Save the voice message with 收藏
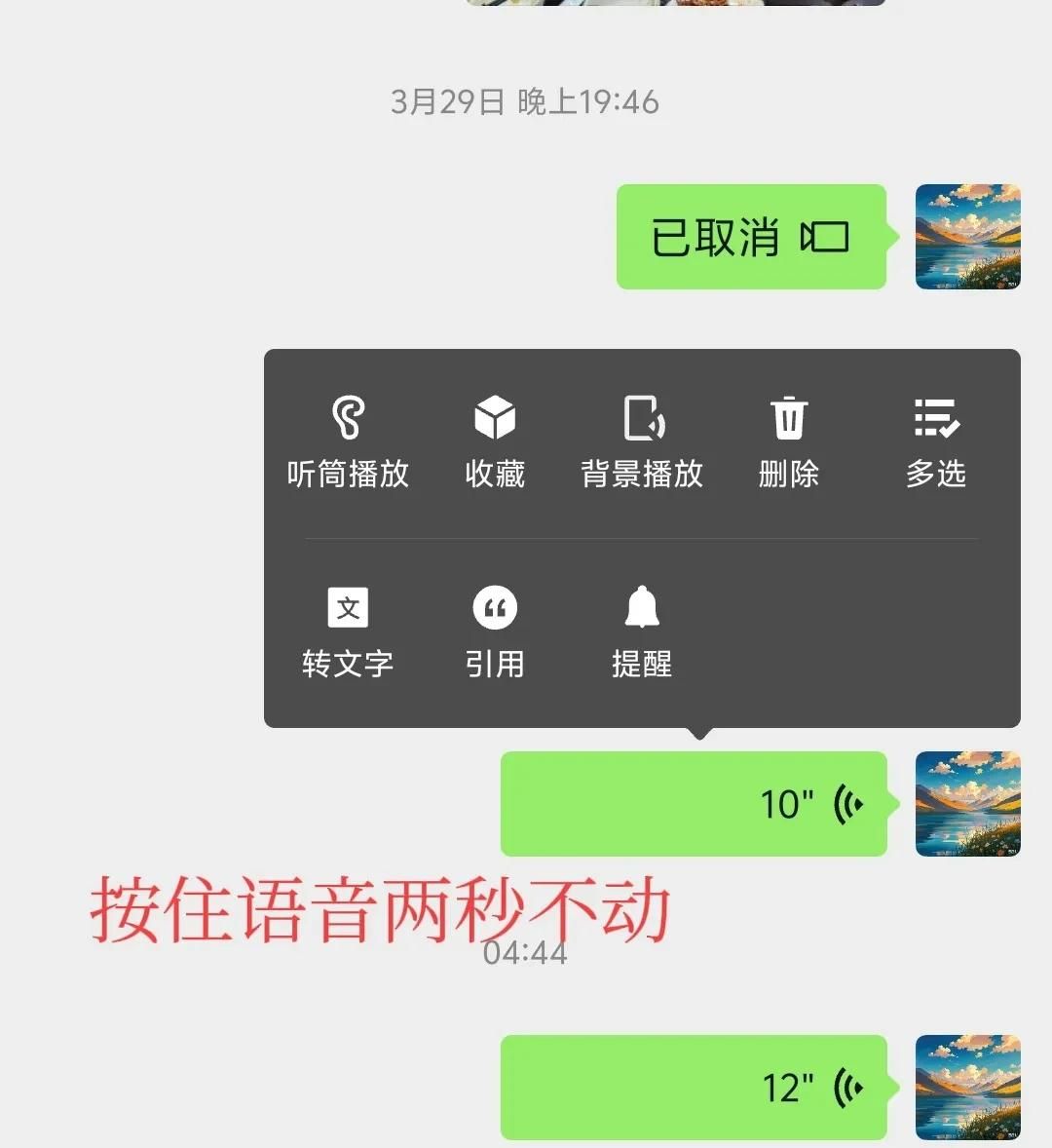 point(495,441)
